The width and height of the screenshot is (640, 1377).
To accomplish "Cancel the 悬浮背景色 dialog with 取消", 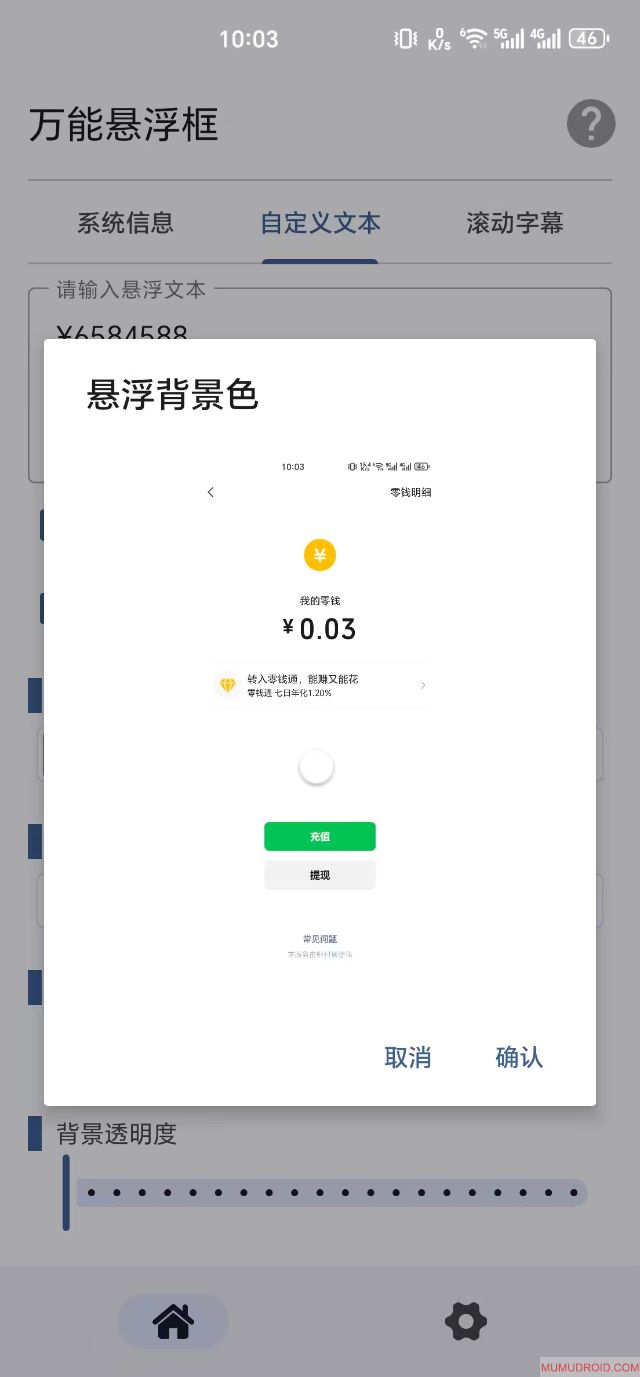I will click(408, 1057).
